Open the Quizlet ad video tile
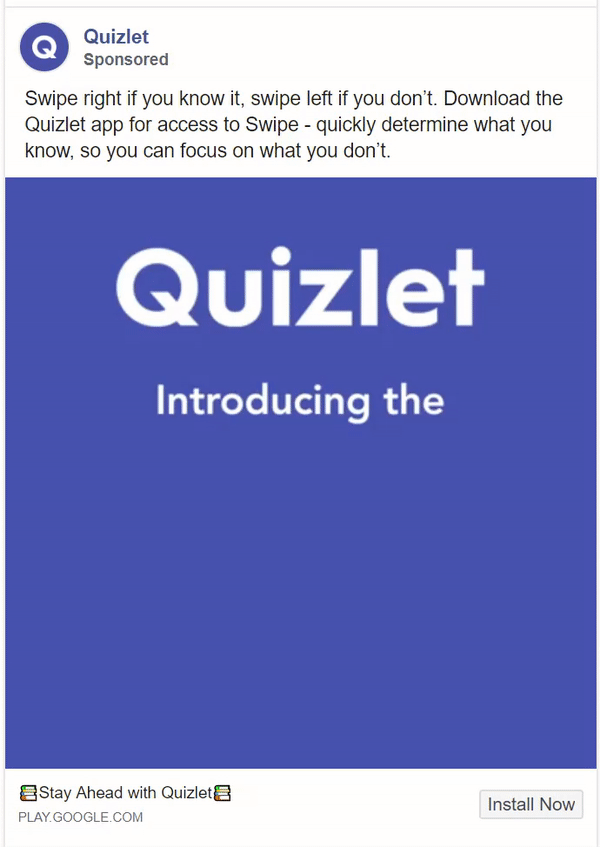This screenshot has height=847, width=600. pyautogui.click(x=300, y=472)
